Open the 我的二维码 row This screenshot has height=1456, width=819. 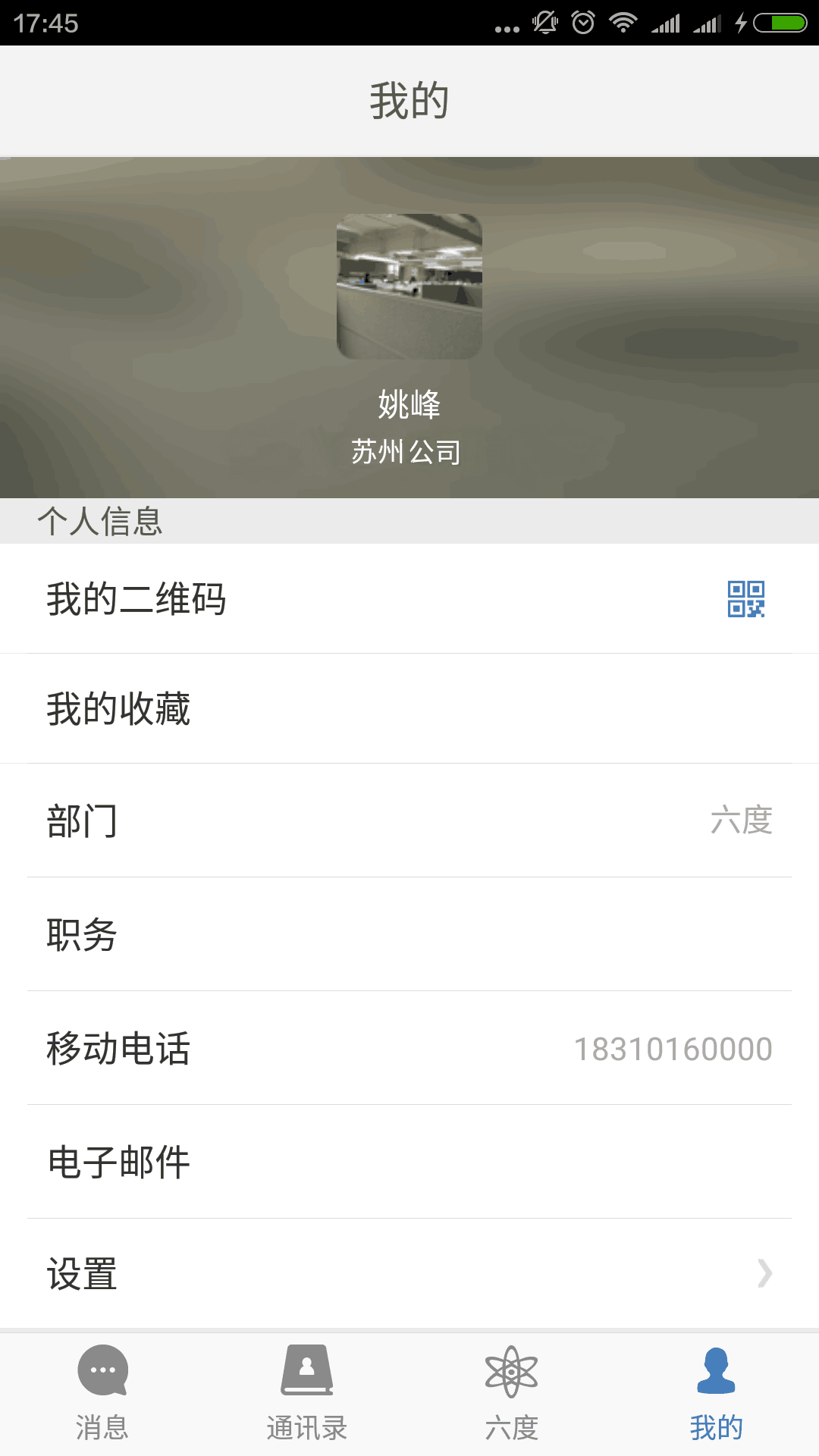point(409,599)
